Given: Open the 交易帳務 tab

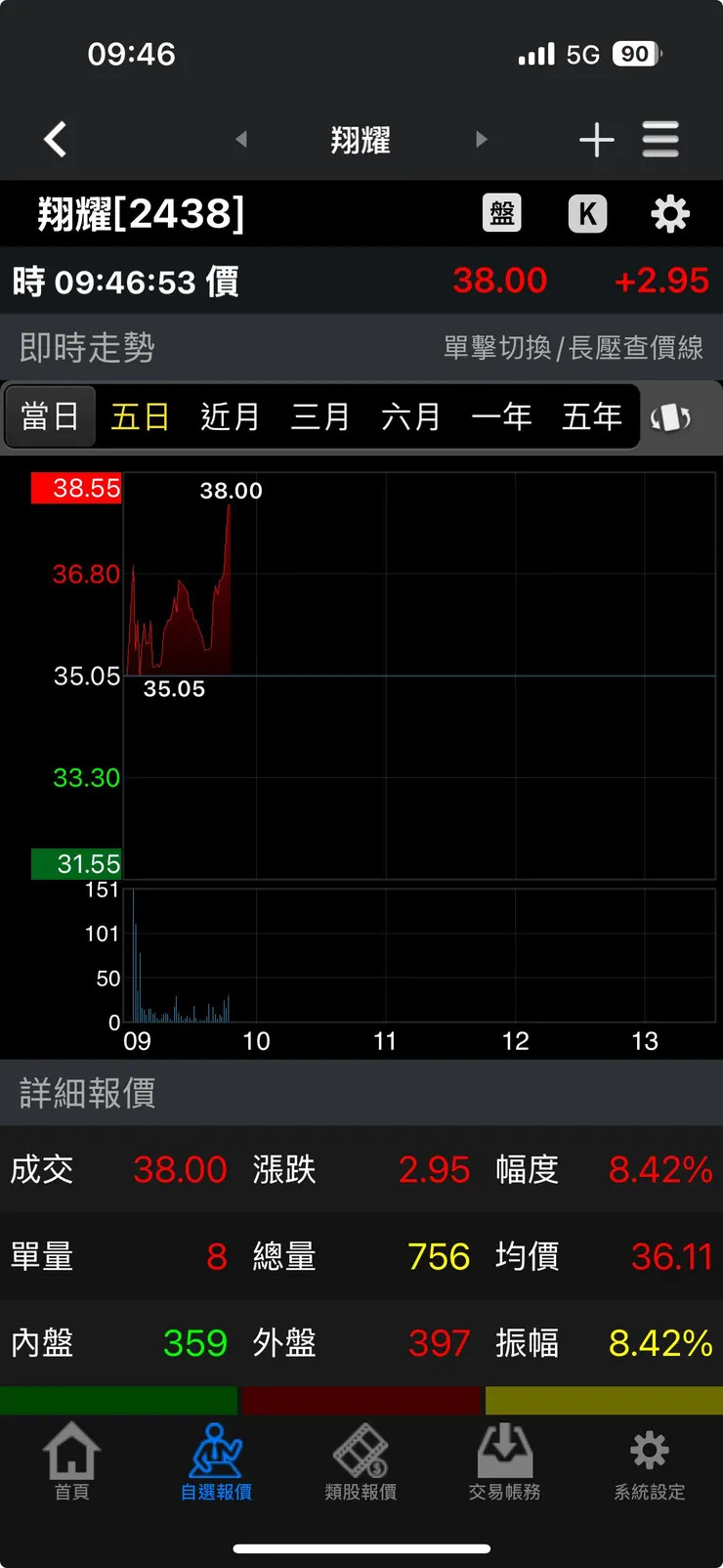Looking at the screenshot, I should coord(504,1461).
